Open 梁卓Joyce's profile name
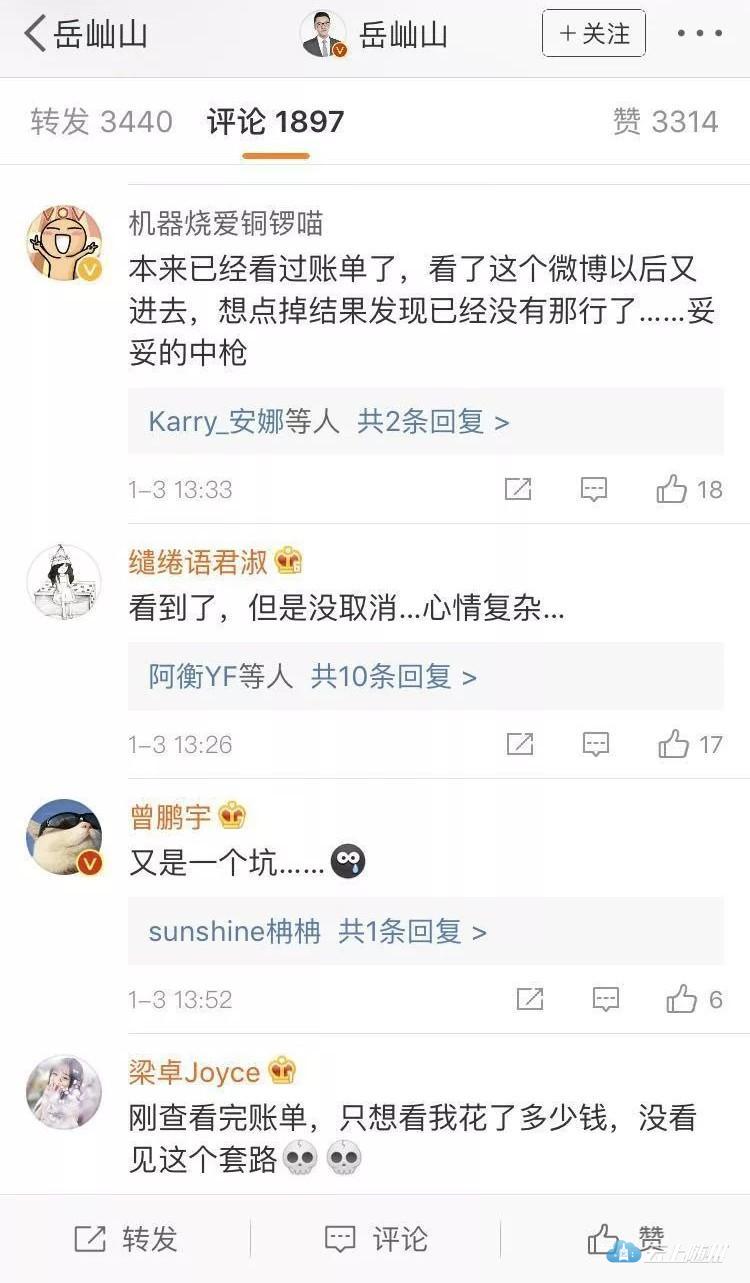The width and height of the screenshot is (750, 1283). click(194, 1073)
